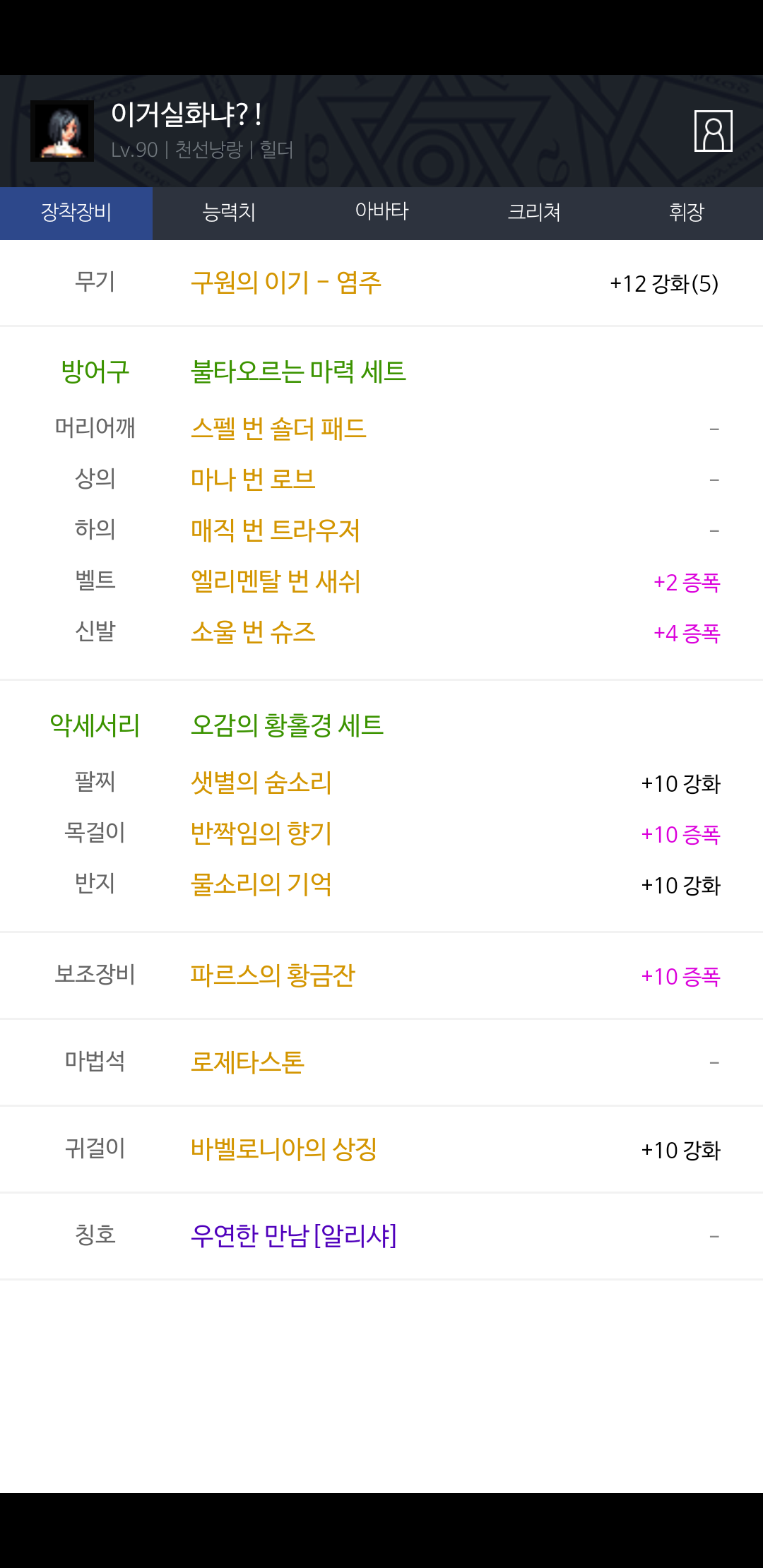
Task: View the 바벨로니아의 상징 earring
Action: [x=284, y=1149]
